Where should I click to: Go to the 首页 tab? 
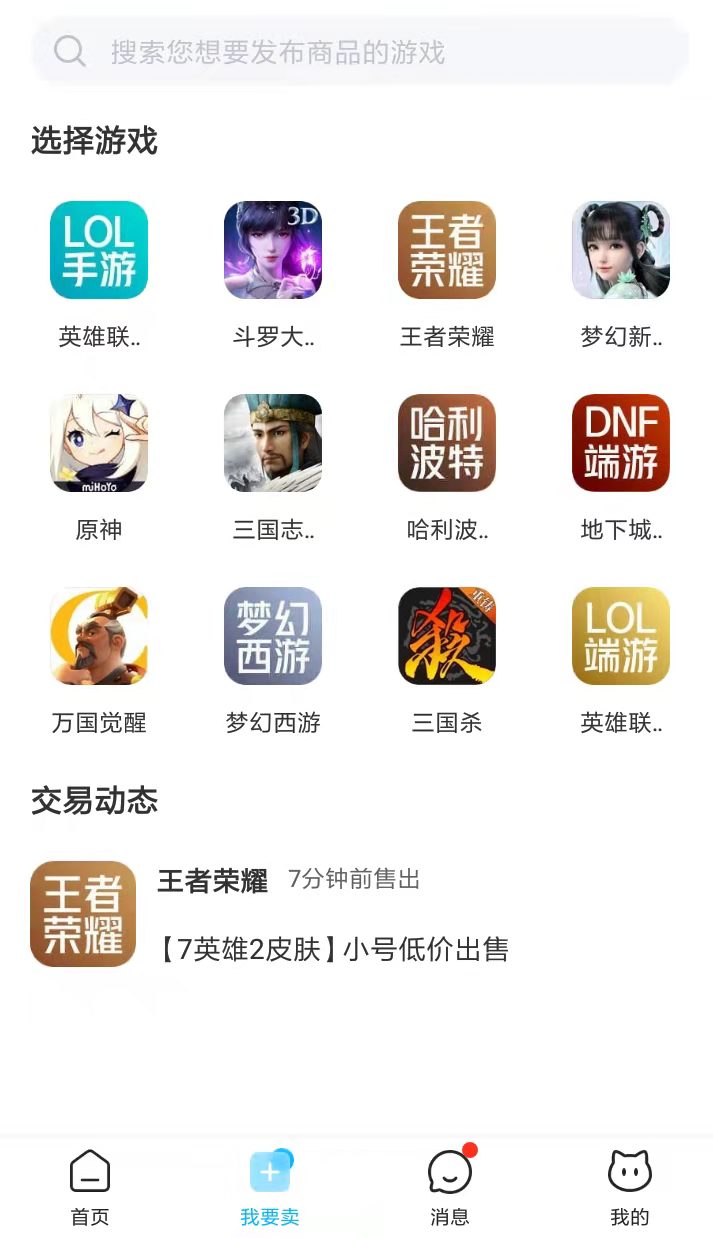pos(90,1187)
